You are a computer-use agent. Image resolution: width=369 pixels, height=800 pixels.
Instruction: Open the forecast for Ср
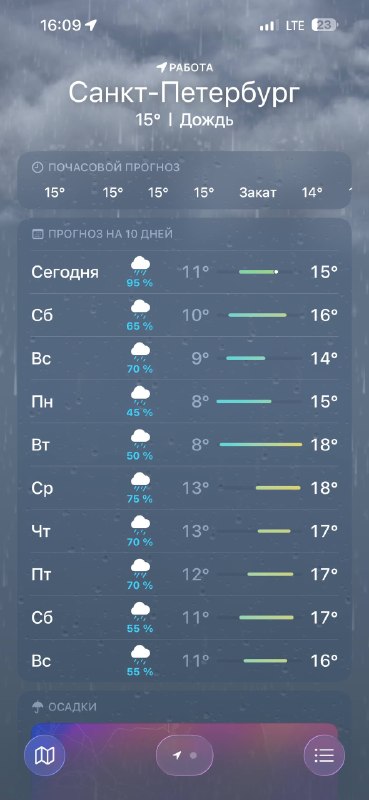pyautogui.click(x=184, y=488)
